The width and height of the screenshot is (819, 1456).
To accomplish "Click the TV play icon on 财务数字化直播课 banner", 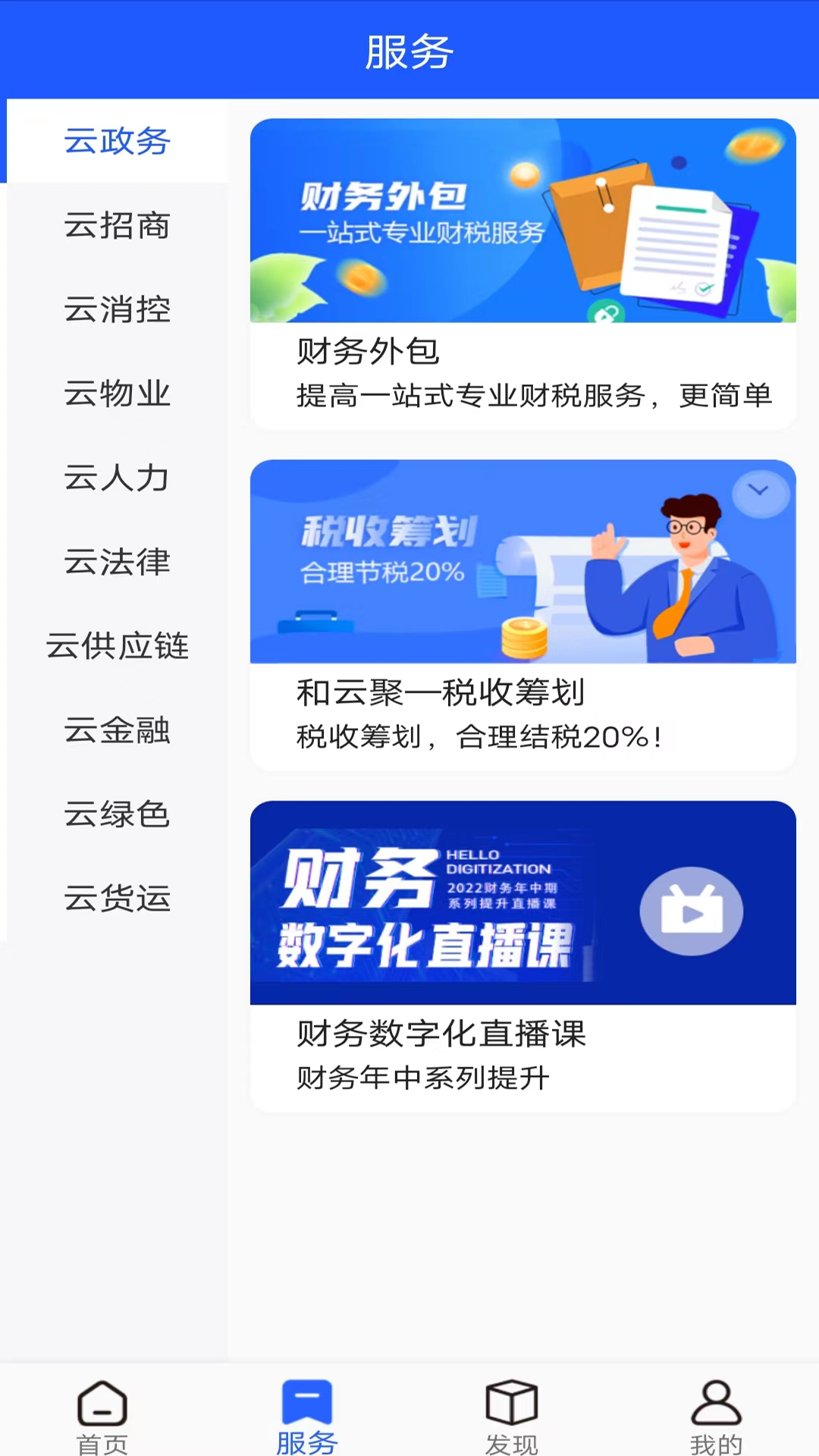I will [x=691, y=910].
